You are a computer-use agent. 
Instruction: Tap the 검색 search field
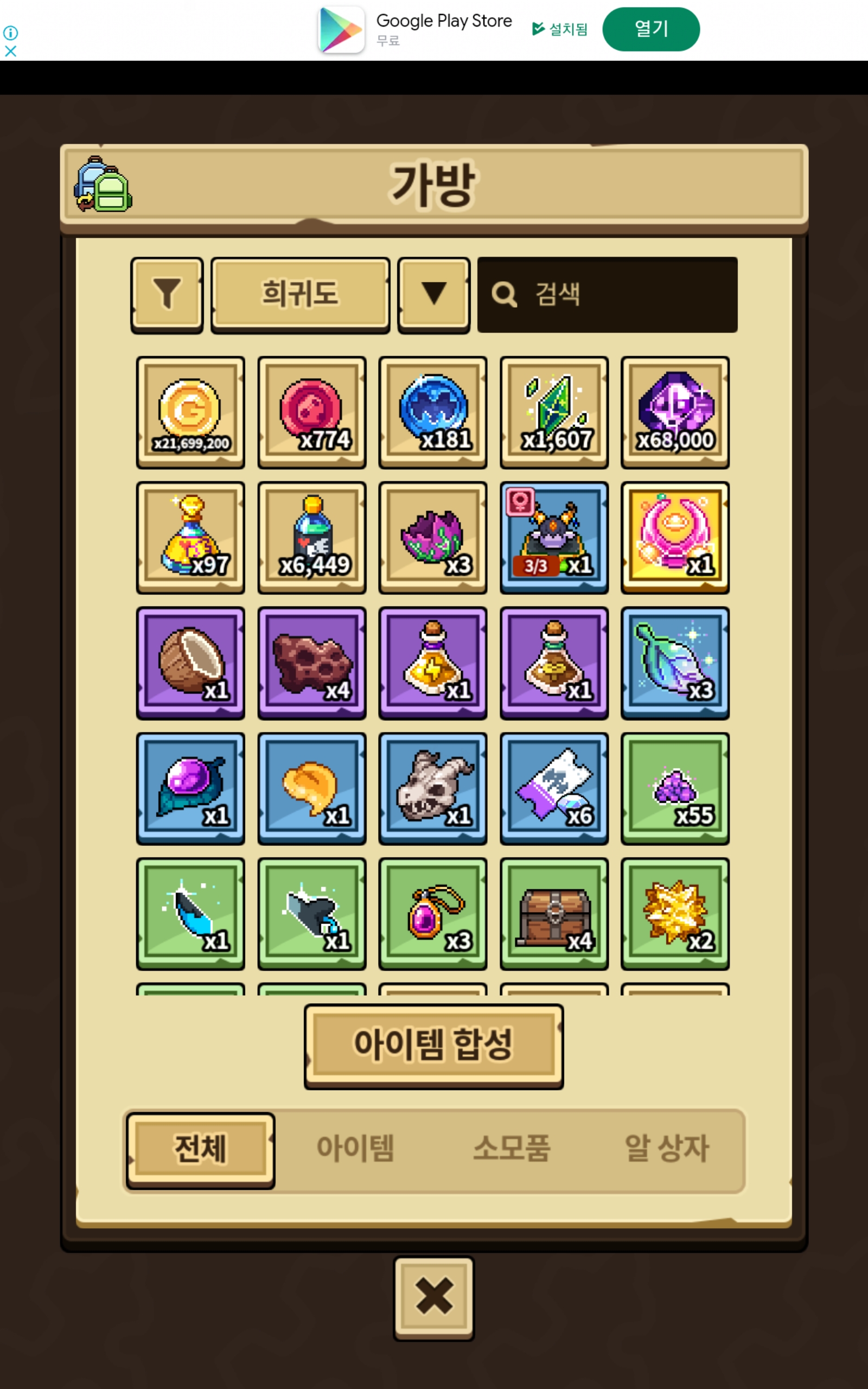point(608,295)
